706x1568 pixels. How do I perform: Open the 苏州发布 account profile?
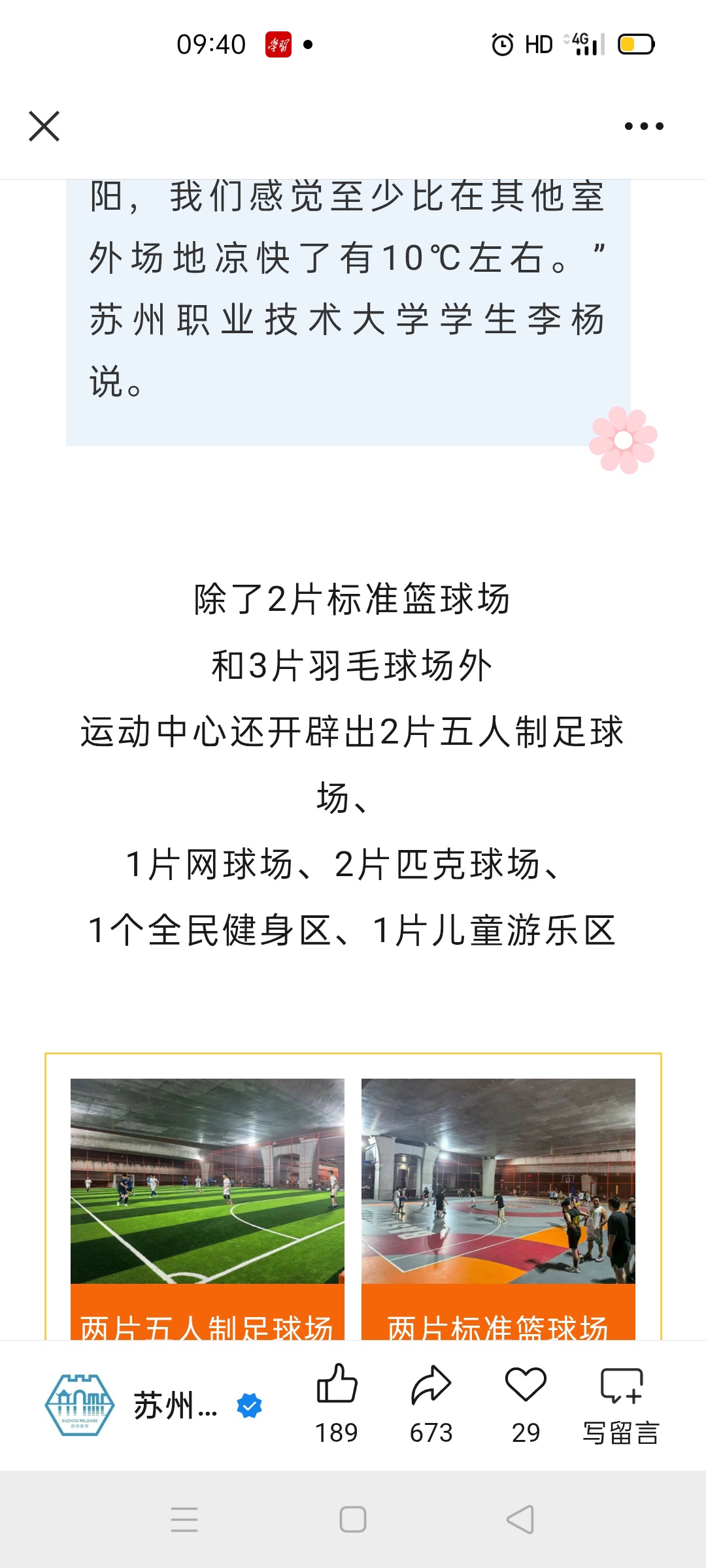click(154, 1405)
